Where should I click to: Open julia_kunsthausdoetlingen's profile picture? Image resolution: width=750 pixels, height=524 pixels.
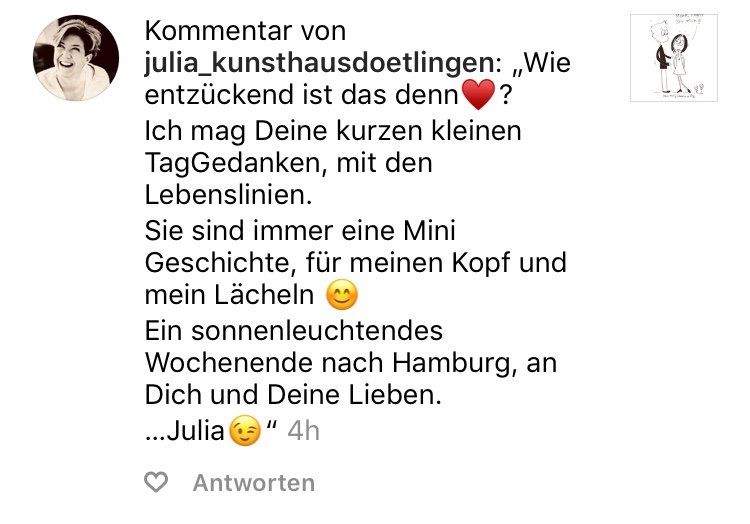coord(76,59)
